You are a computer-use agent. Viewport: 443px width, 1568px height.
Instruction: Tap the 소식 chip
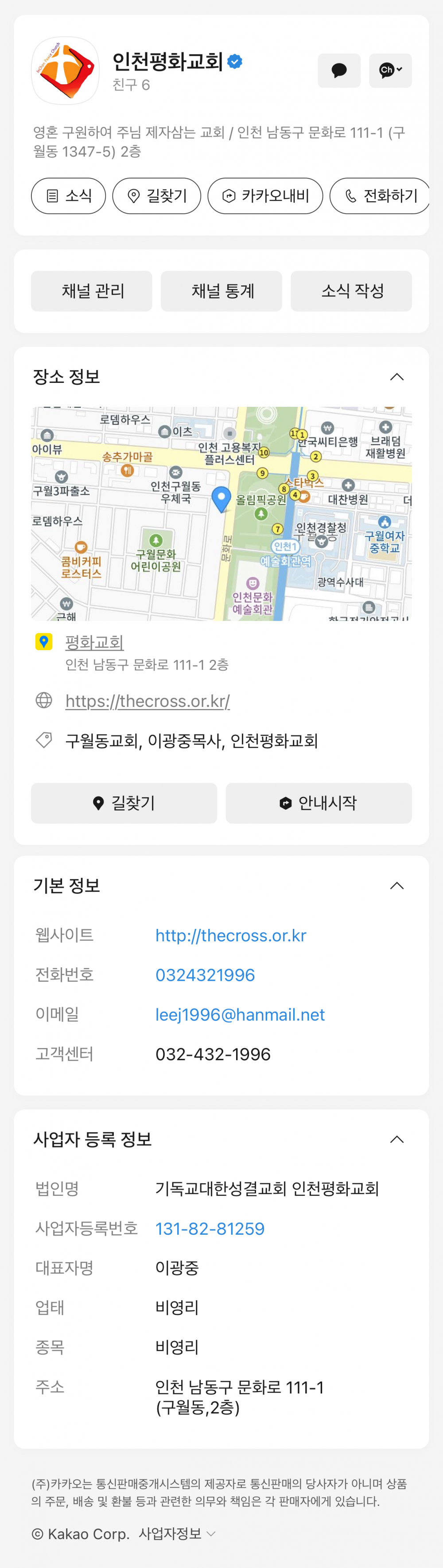point(69,196)
